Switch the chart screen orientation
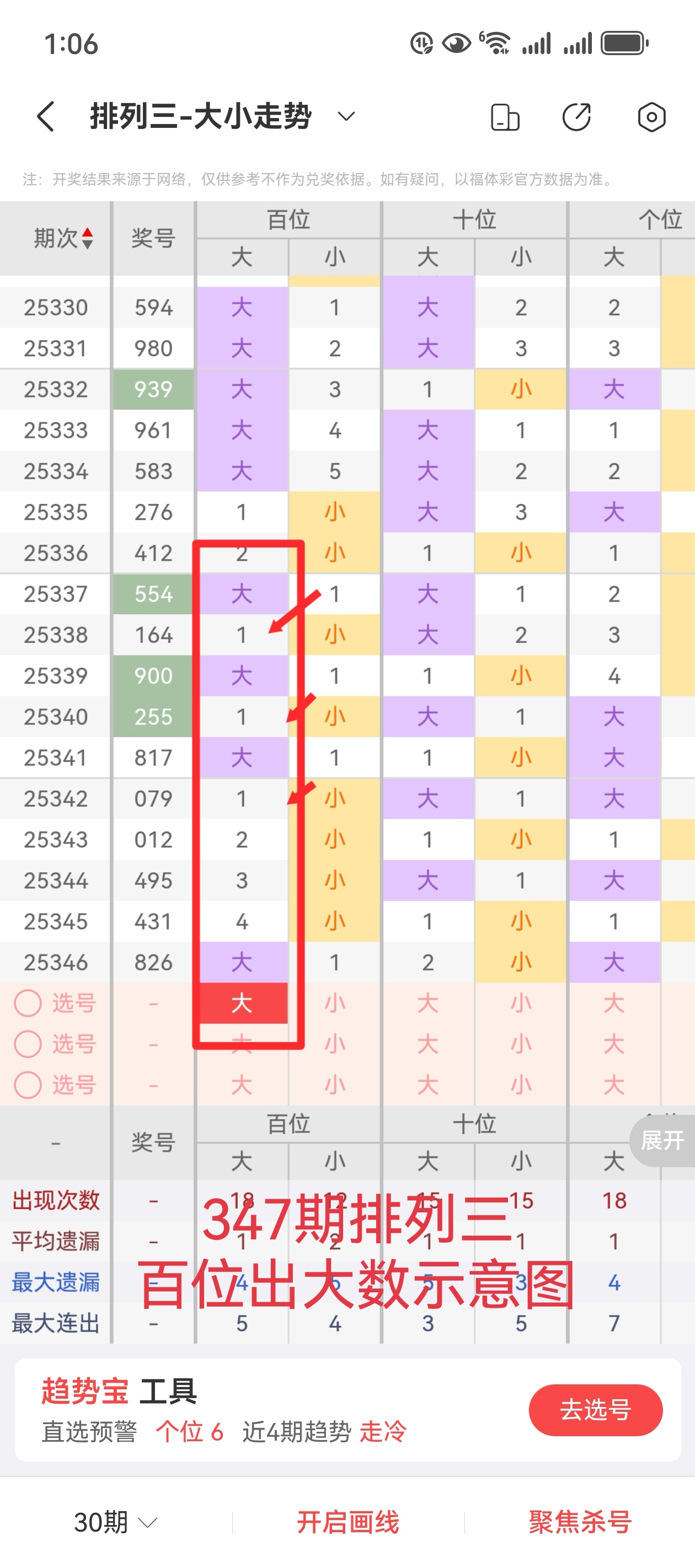 505,117
